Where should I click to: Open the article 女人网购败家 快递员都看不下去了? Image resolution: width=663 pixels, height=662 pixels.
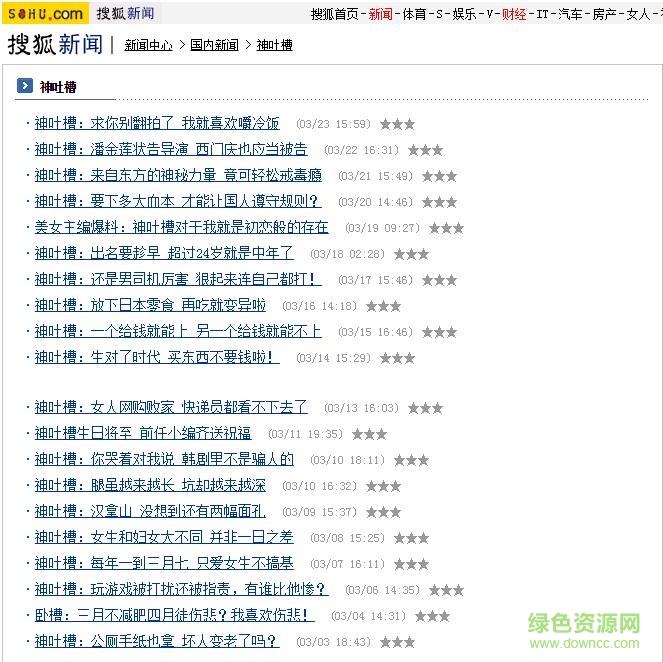click(x=171, y=408)
